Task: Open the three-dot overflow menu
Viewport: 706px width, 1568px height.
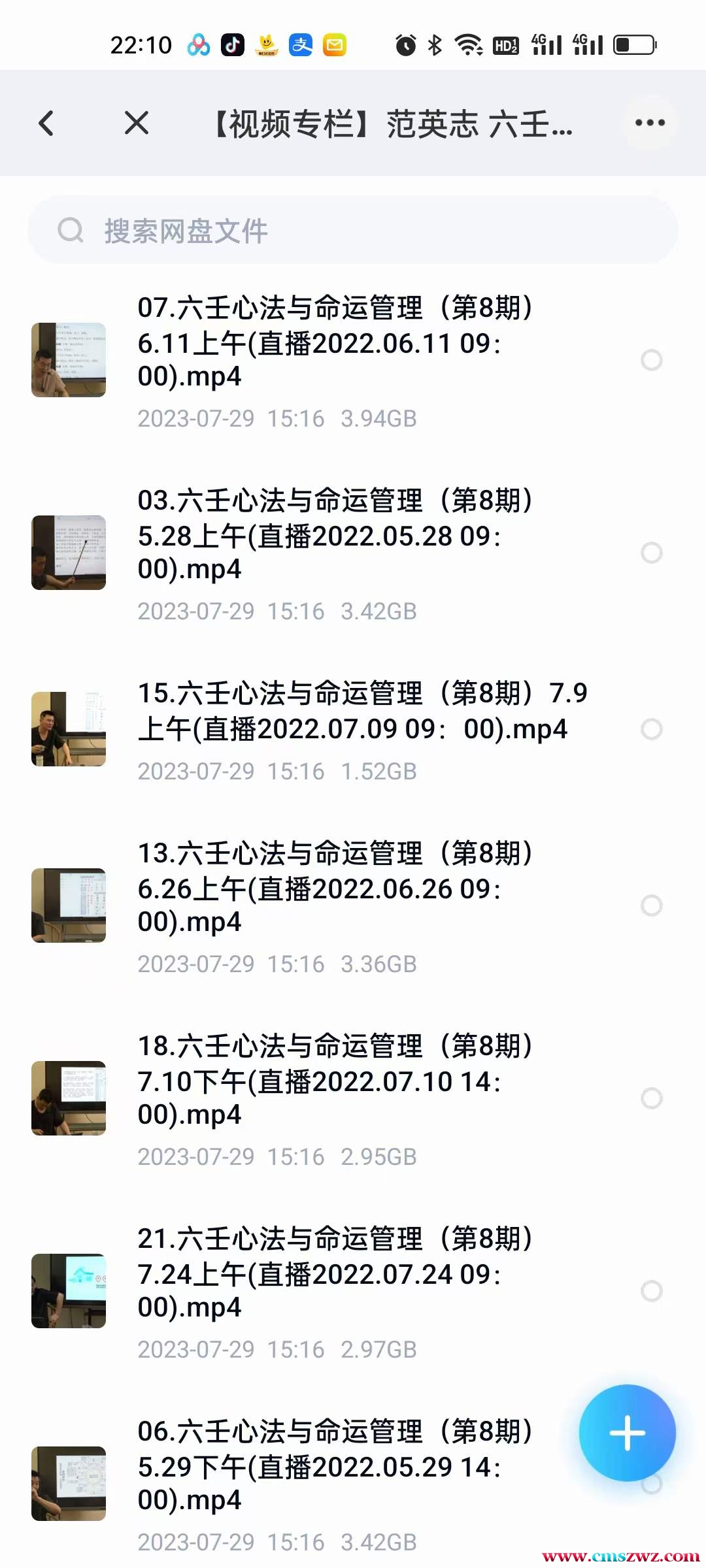Action: coord(650,123)
